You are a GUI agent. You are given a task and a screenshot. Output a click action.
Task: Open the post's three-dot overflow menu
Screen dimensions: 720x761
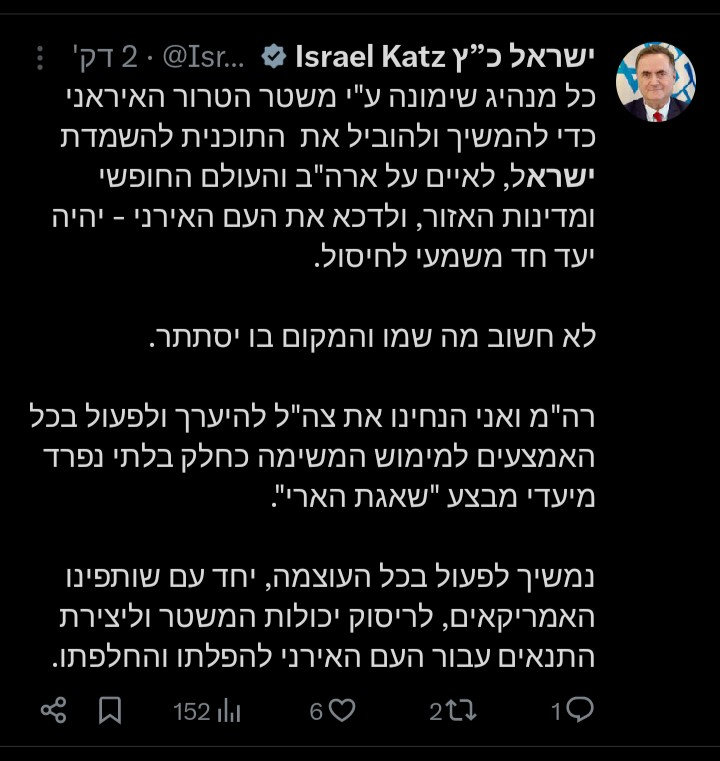40,58
